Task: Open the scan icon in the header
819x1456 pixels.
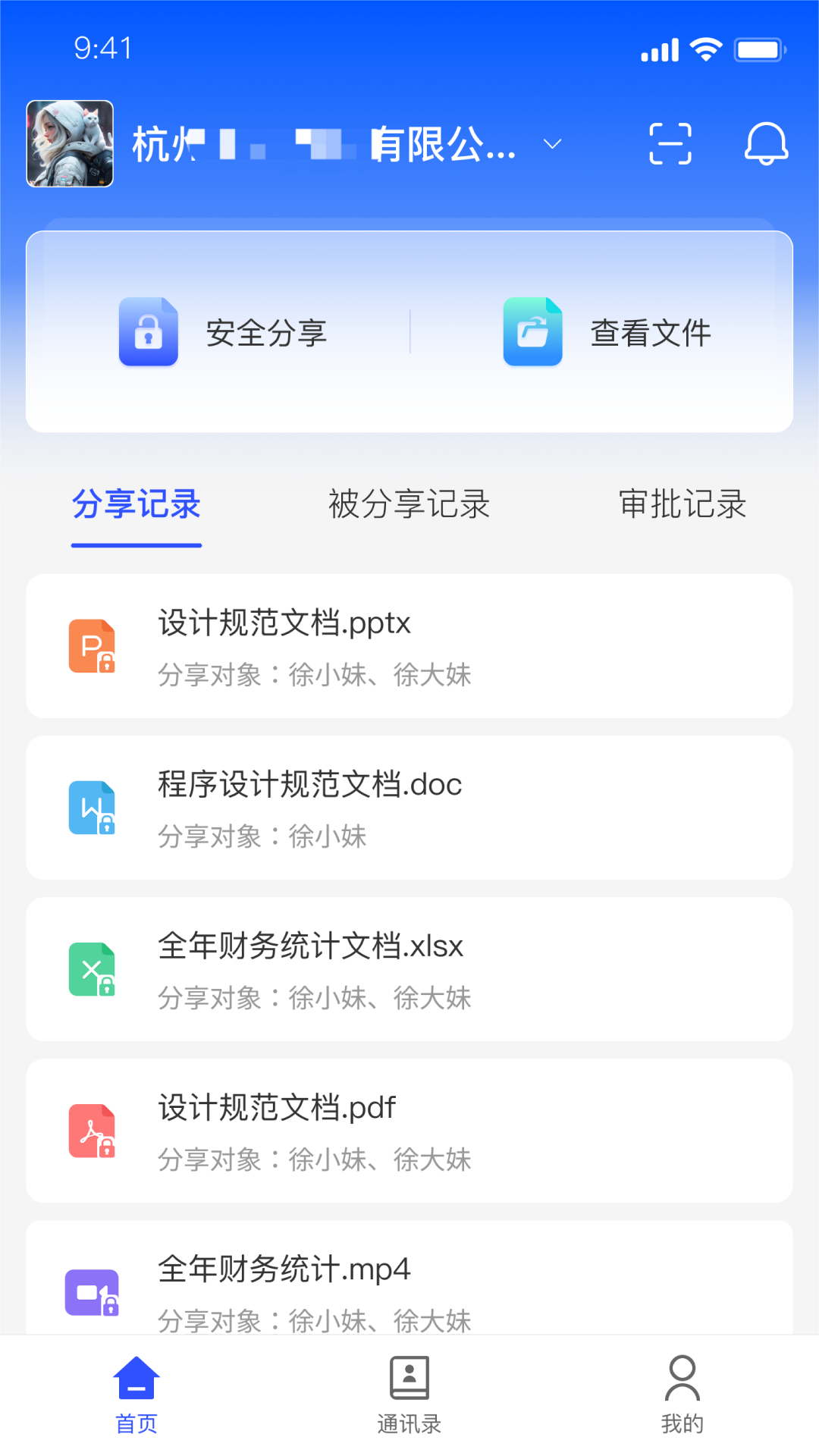Action: (670, 144)
